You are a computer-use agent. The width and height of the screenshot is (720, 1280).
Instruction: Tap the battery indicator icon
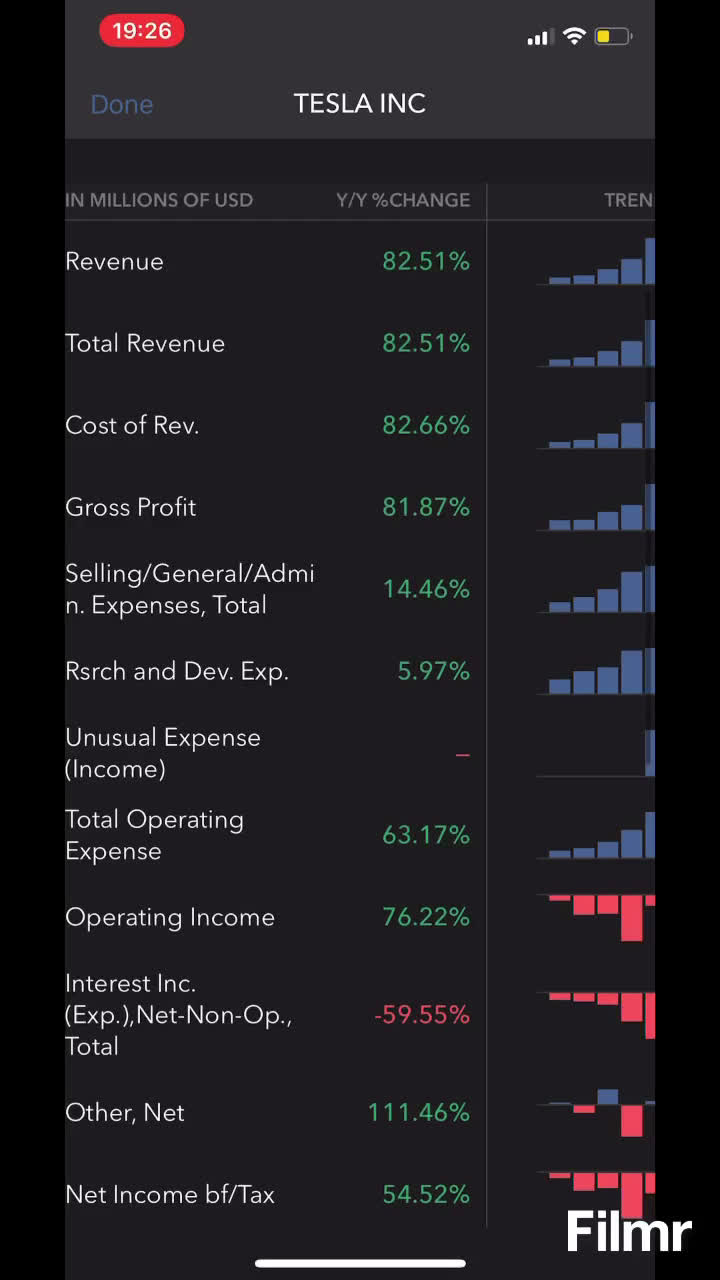click(x=613, y=36)
